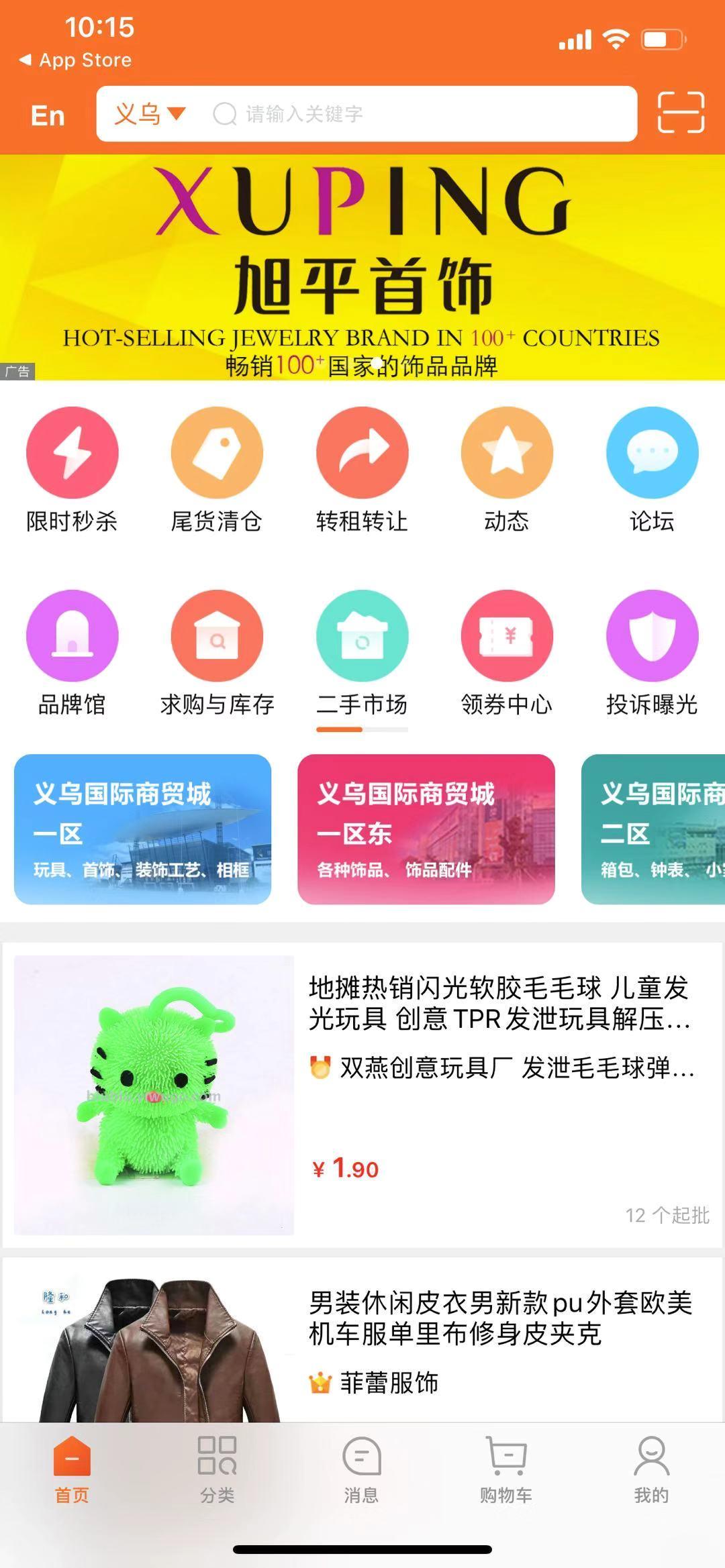
Task: Open 转租转让 transfer section icon
Action: tap(362, 453)
